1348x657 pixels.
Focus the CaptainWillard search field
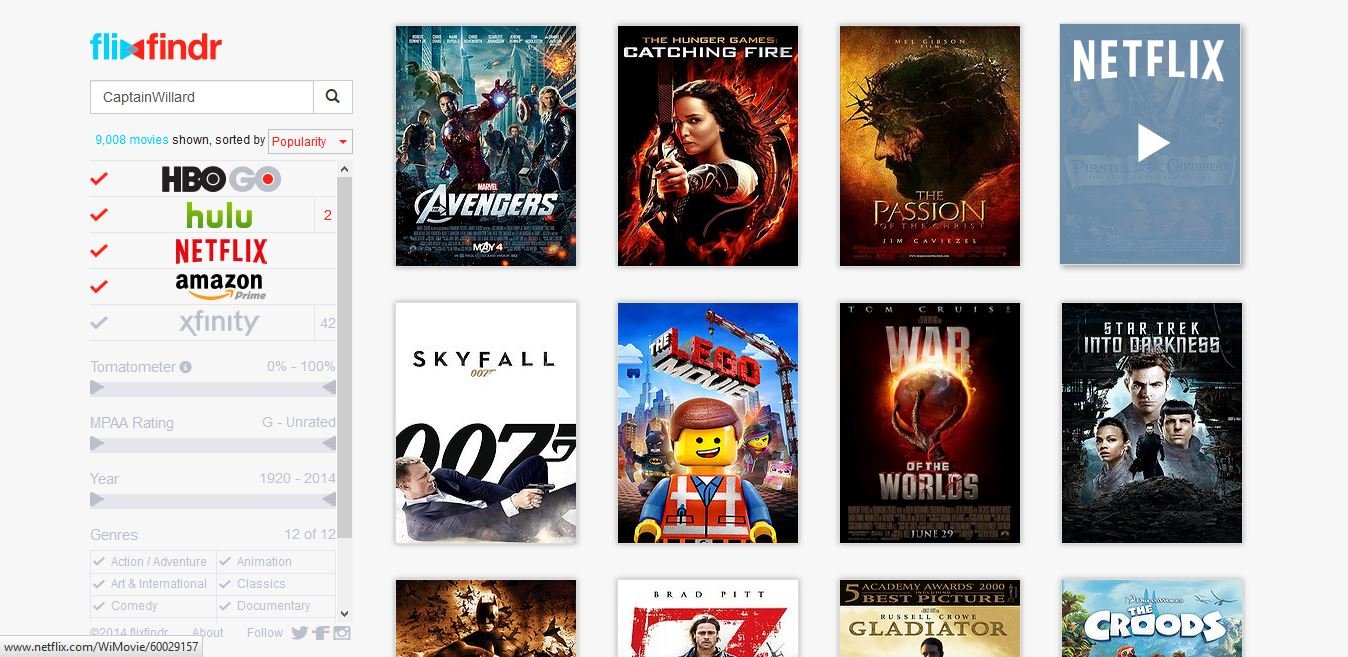point(201,97)
